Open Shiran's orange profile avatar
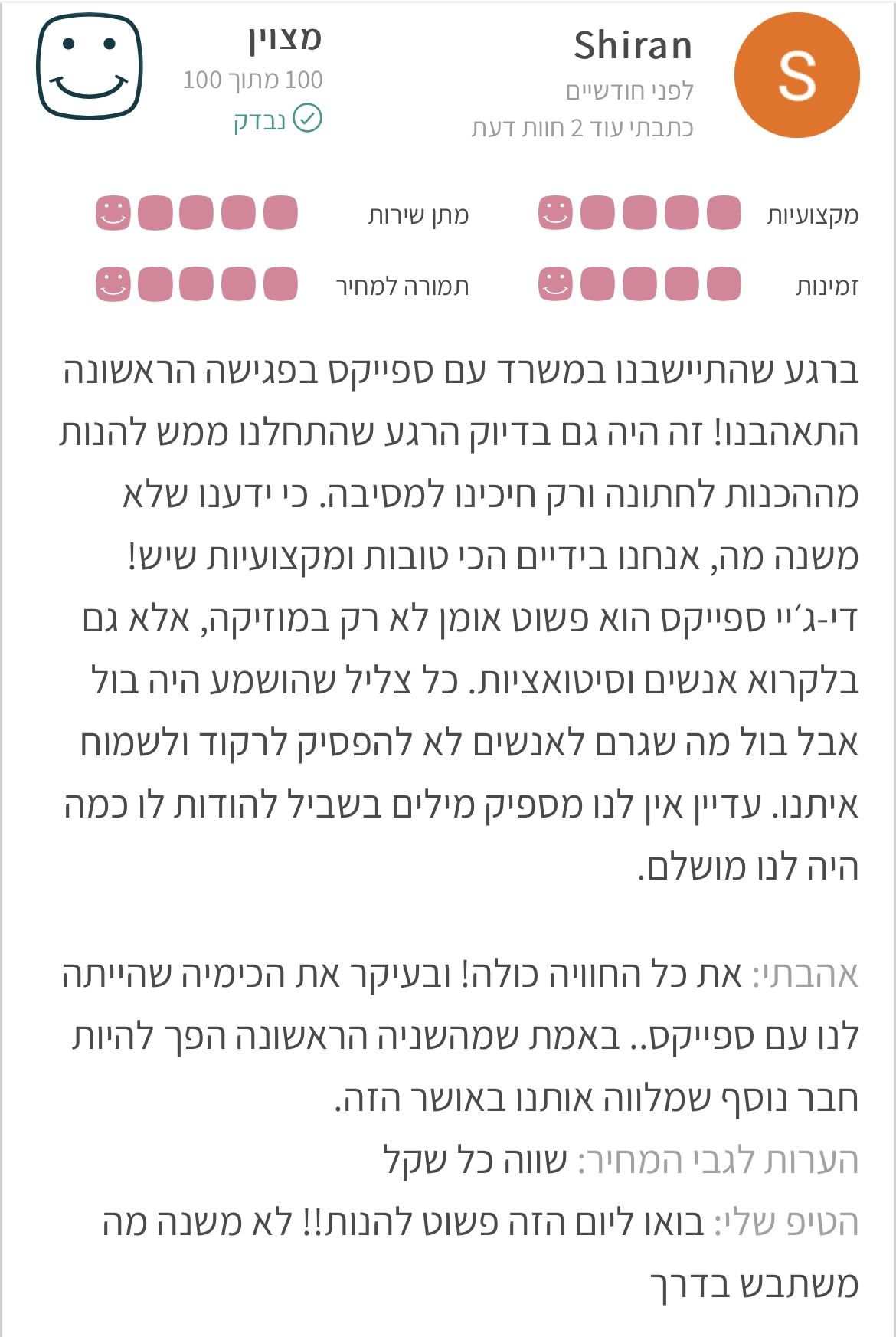 click(x=796, y=75)
